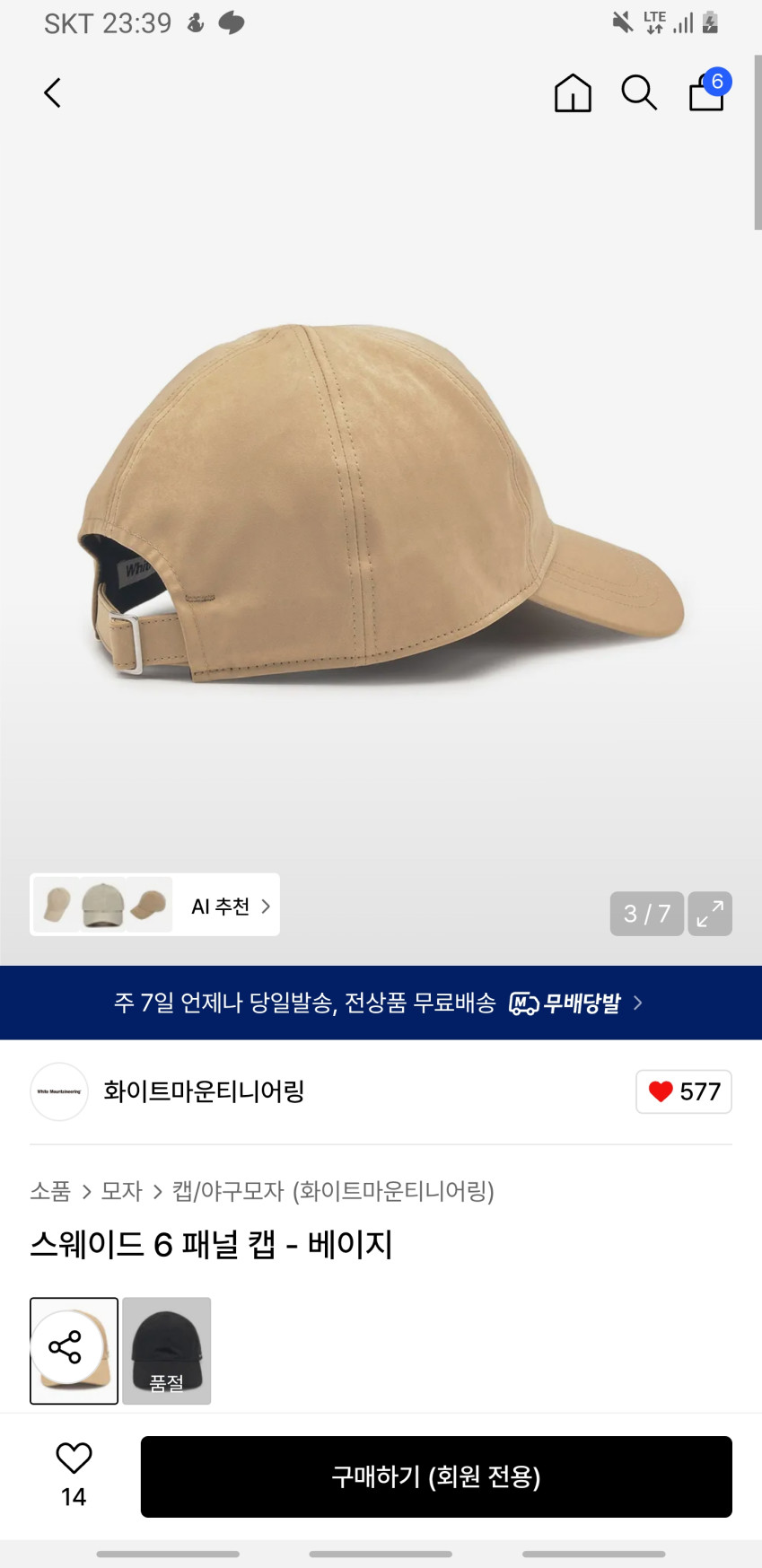Share this product

(x=65, y=1347)
